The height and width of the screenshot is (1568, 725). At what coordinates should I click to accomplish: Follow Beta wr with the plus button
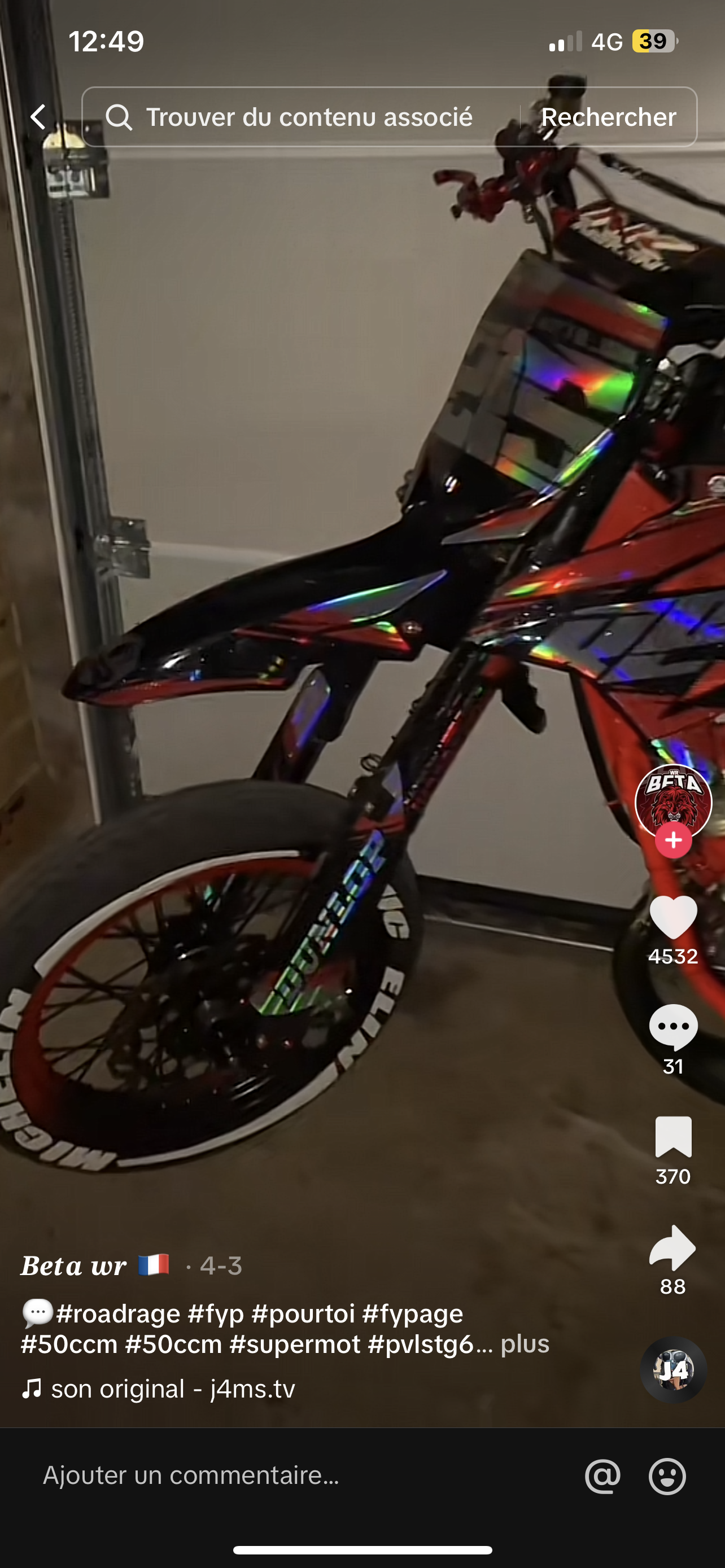[x=672, y=840]
